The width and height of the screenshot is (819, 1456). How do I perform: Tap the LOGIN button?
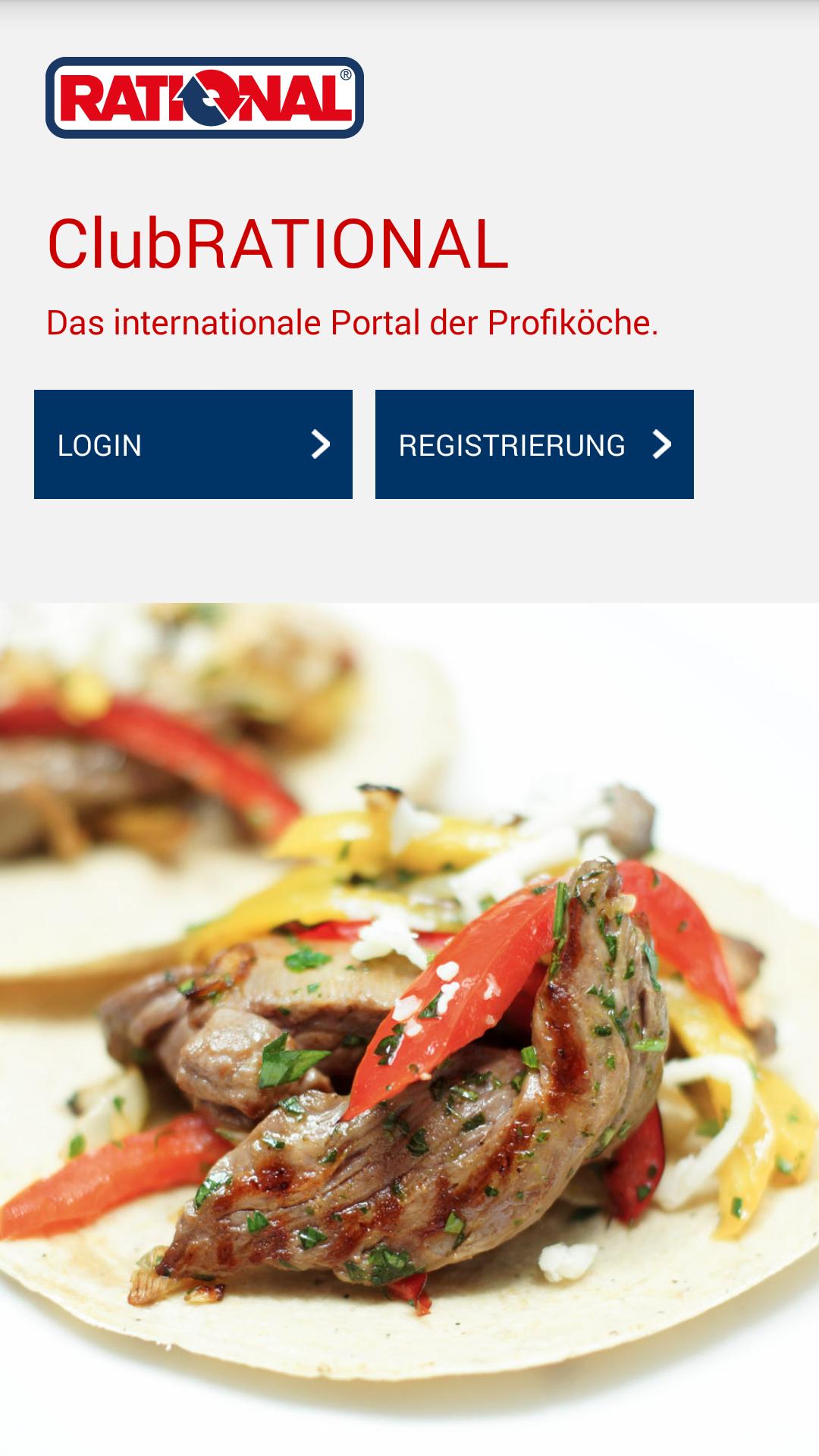(193, 444)
